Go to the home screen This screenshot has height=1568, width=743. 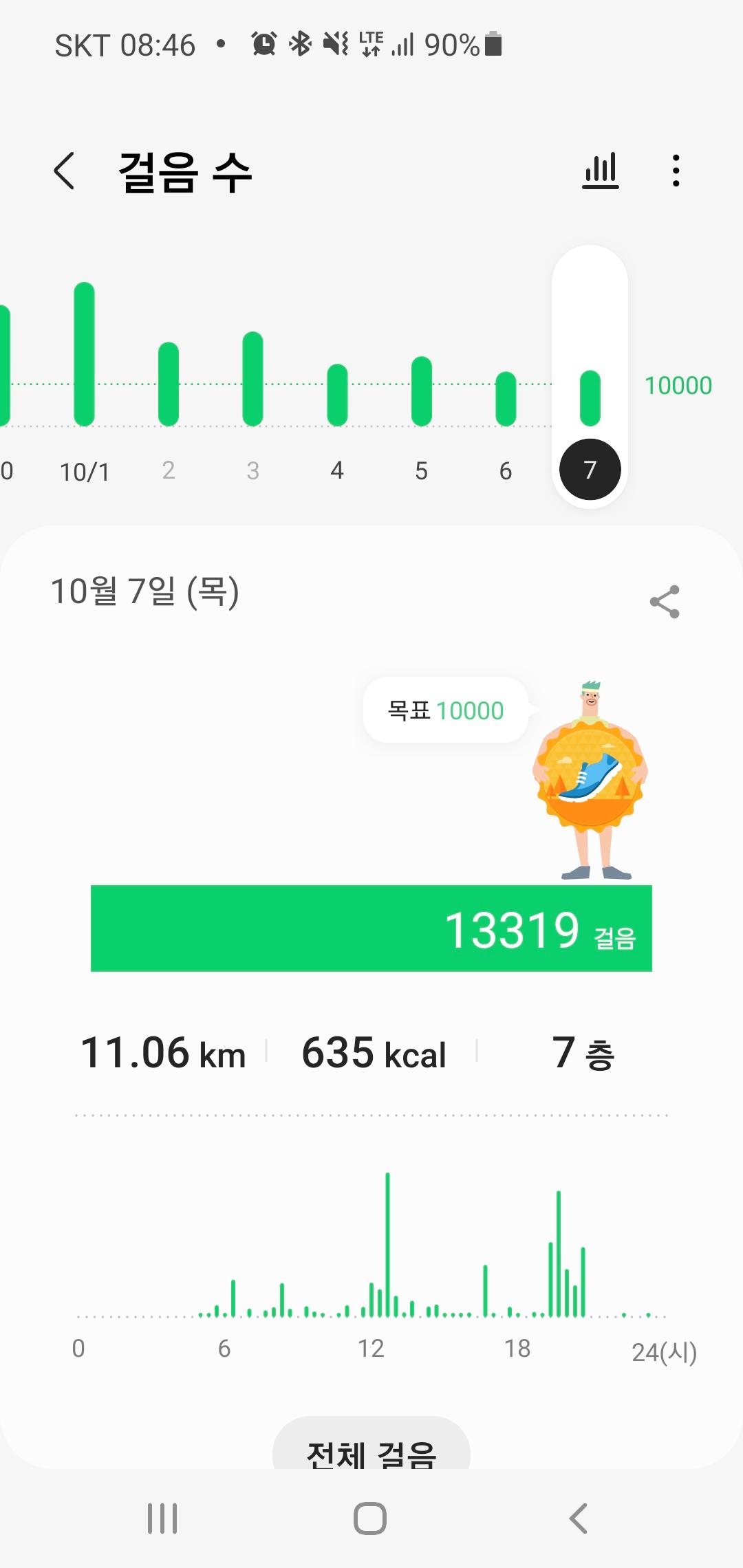[x=370, y=1518]
